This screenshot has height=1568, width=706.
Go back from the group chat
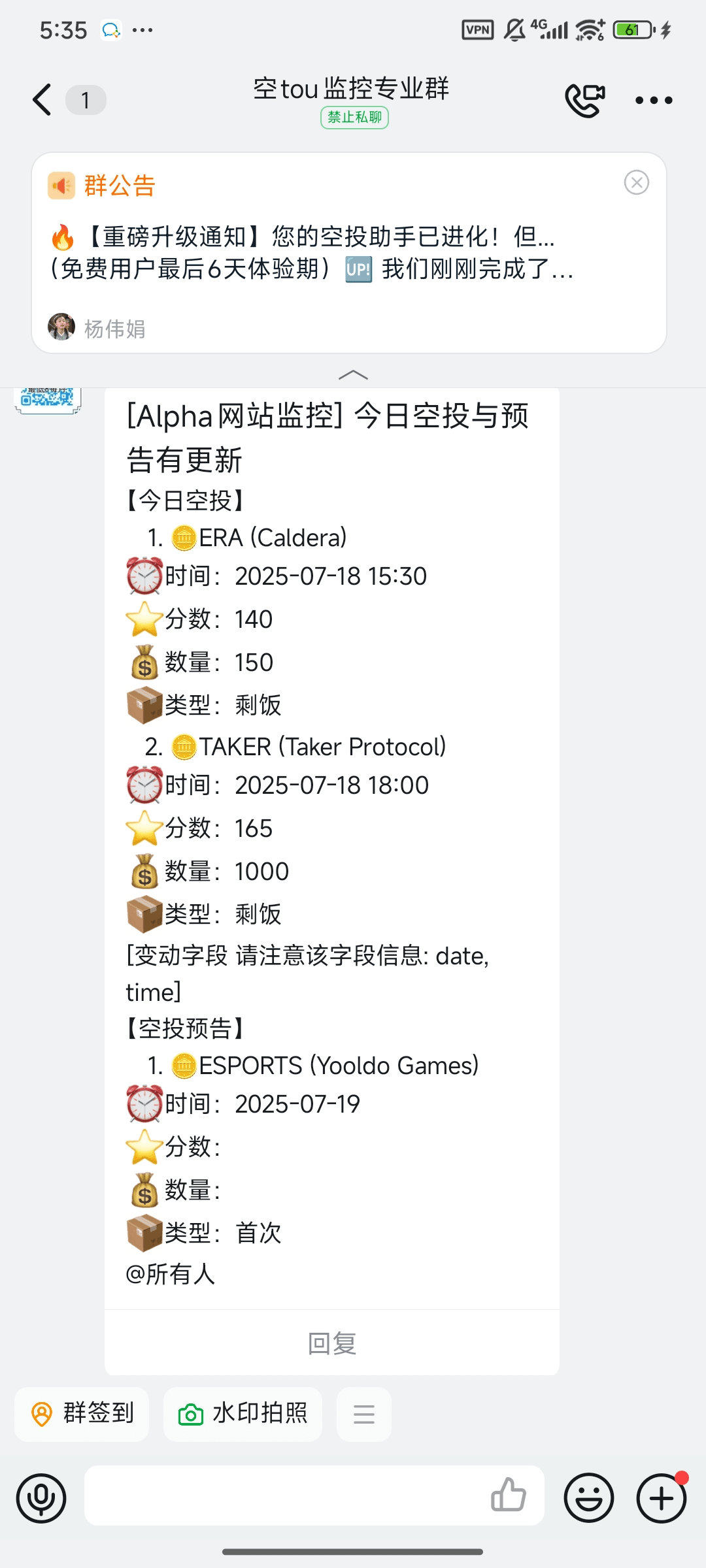tap(42, 100)
